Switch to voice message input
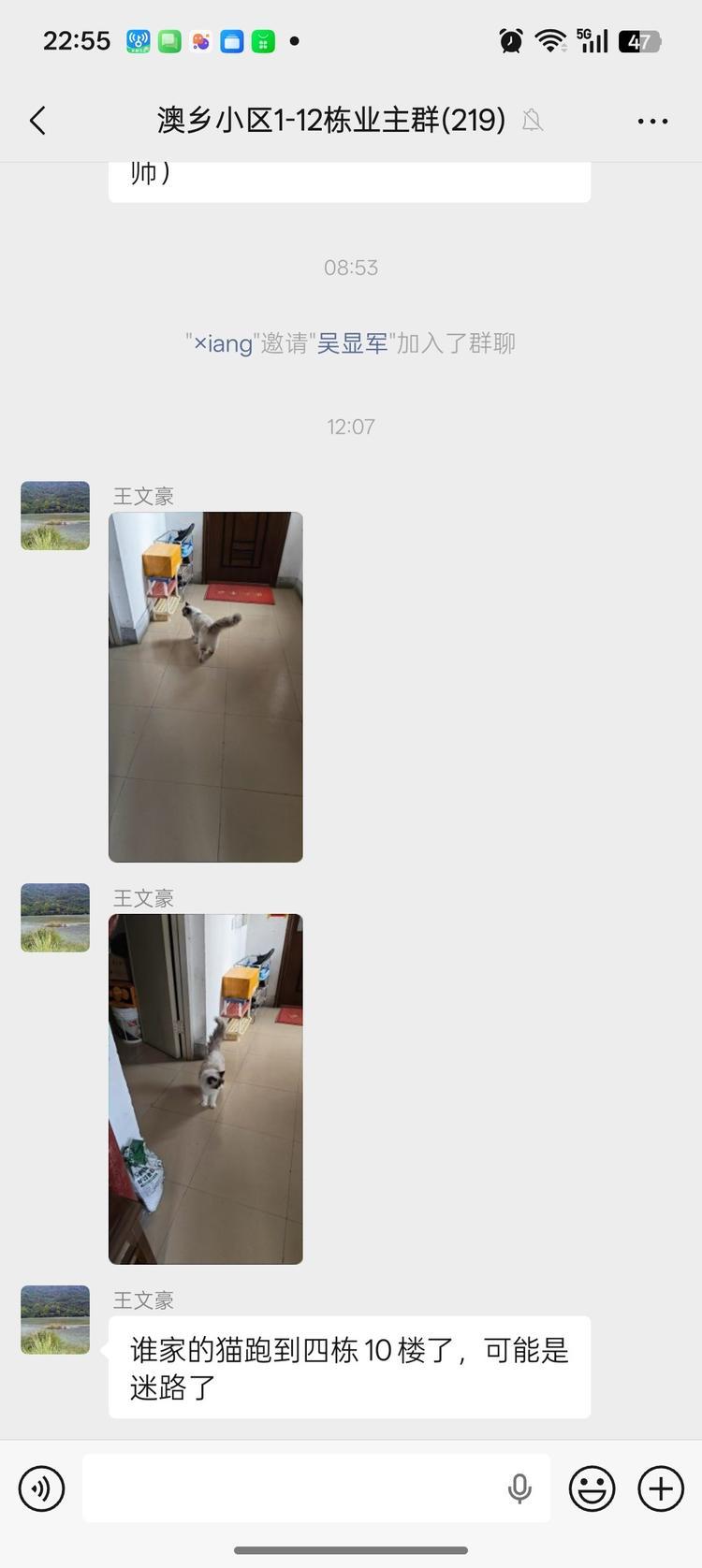The height and width of the screenshot is (1568, 702). click(x=41, y=1488)
